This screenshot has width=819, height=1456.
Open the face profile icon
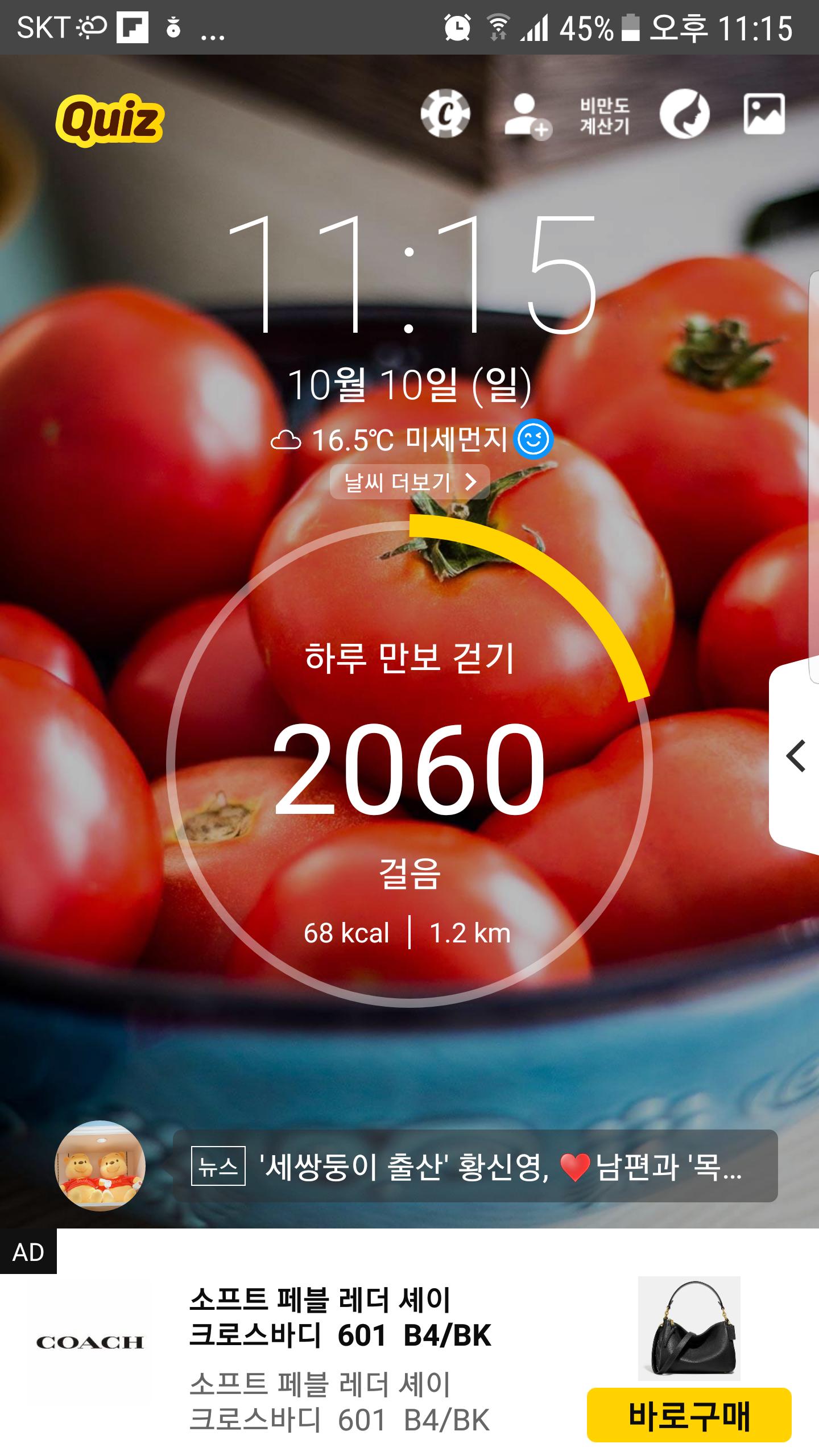click(684, 114)
